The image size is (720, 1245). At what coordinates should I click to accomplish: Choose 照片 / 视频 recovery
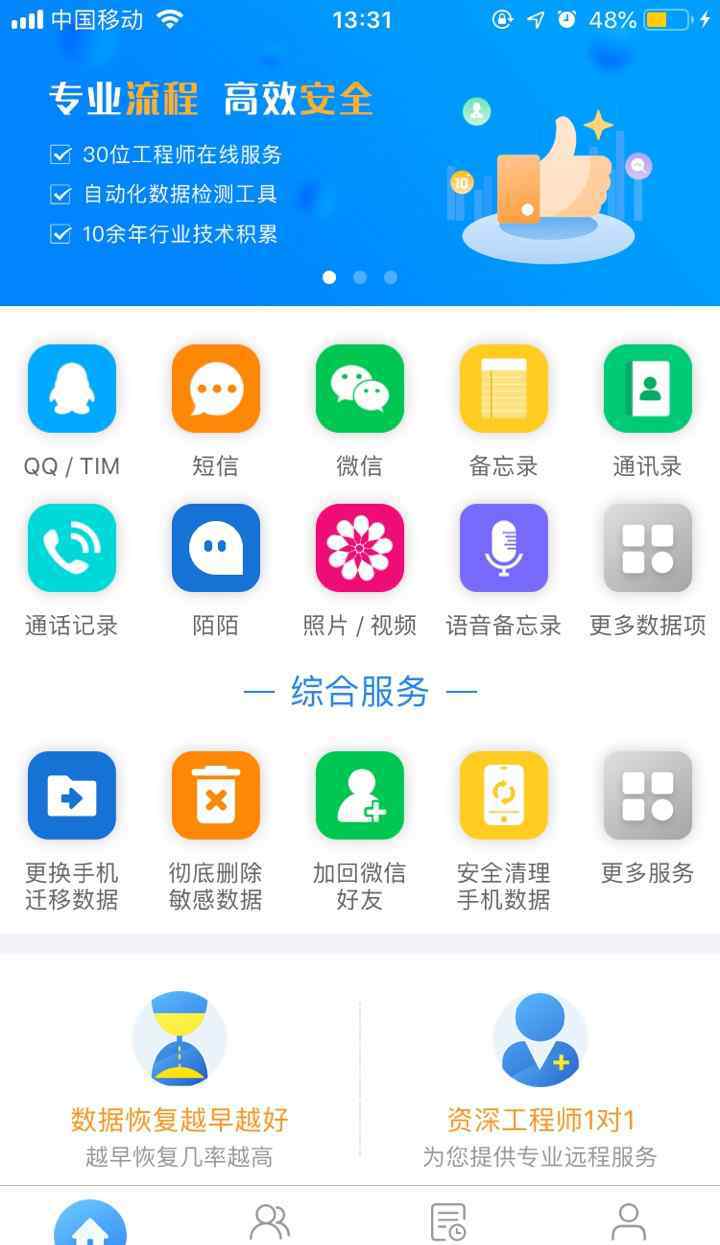coord(360,548)
